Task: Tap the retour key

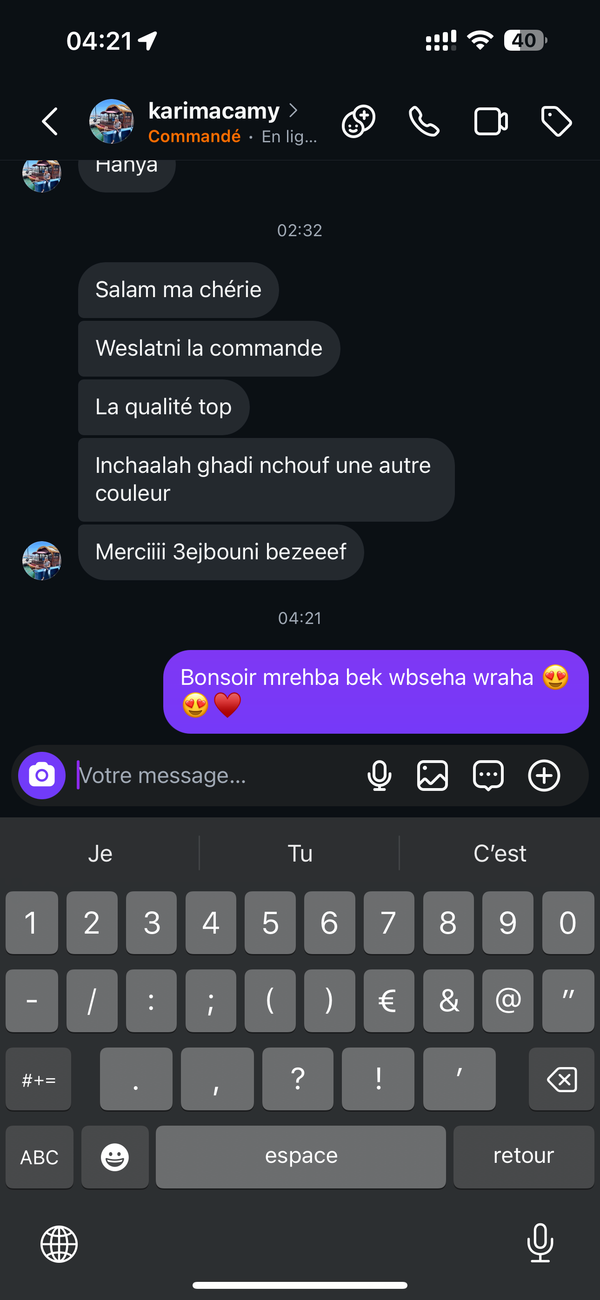Action: (x=523, y=1157)
